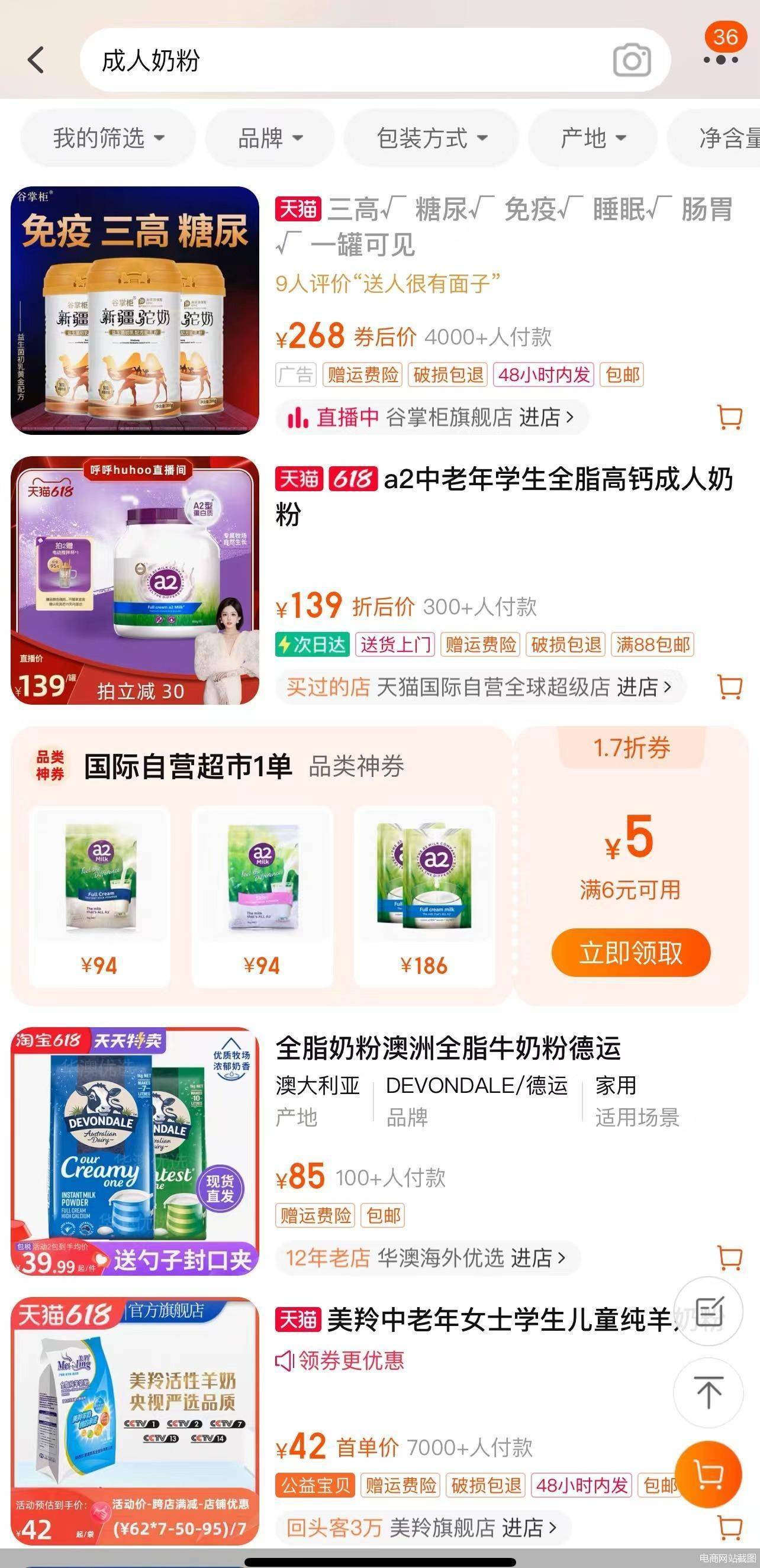Open the ¥186 a2 milk product tile
The width and height of the screenshot is (760, 1568).
pyautogui.click(x=424, y=896)
